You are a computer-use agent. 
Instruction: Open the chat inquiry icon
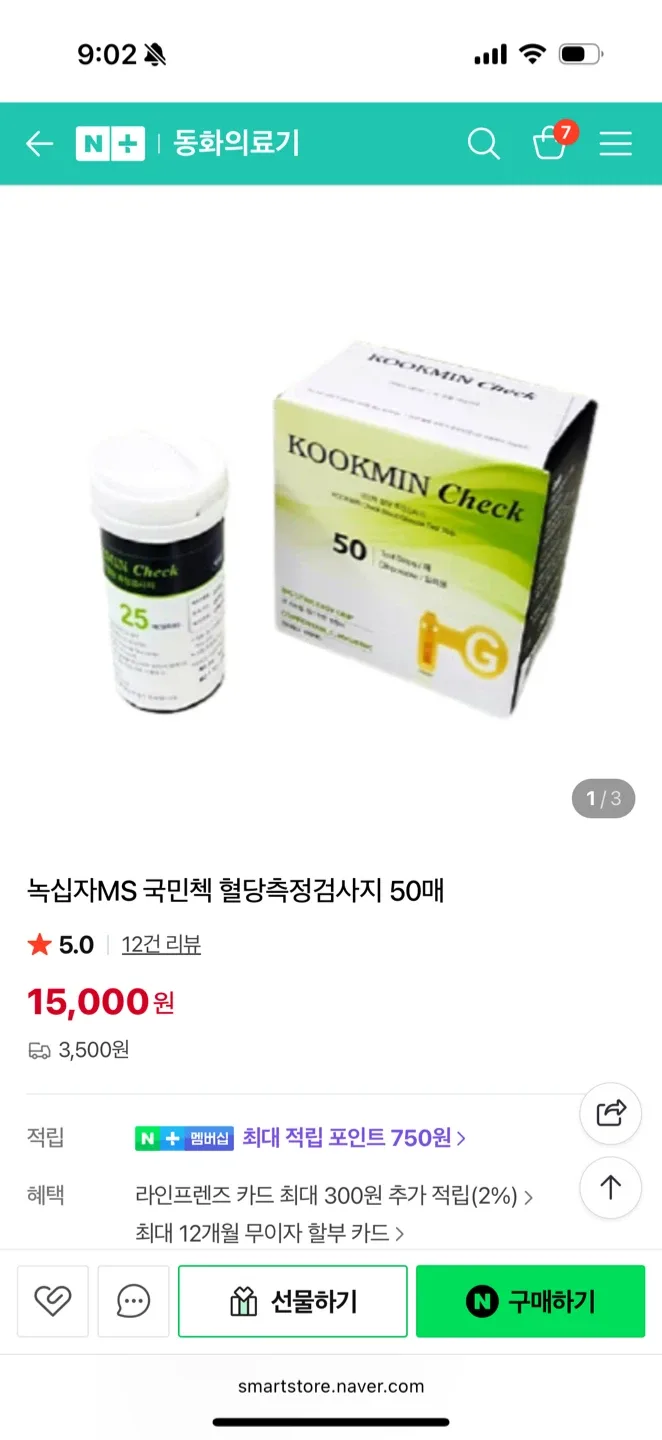pyautogui.click(x=133, y=1301)
